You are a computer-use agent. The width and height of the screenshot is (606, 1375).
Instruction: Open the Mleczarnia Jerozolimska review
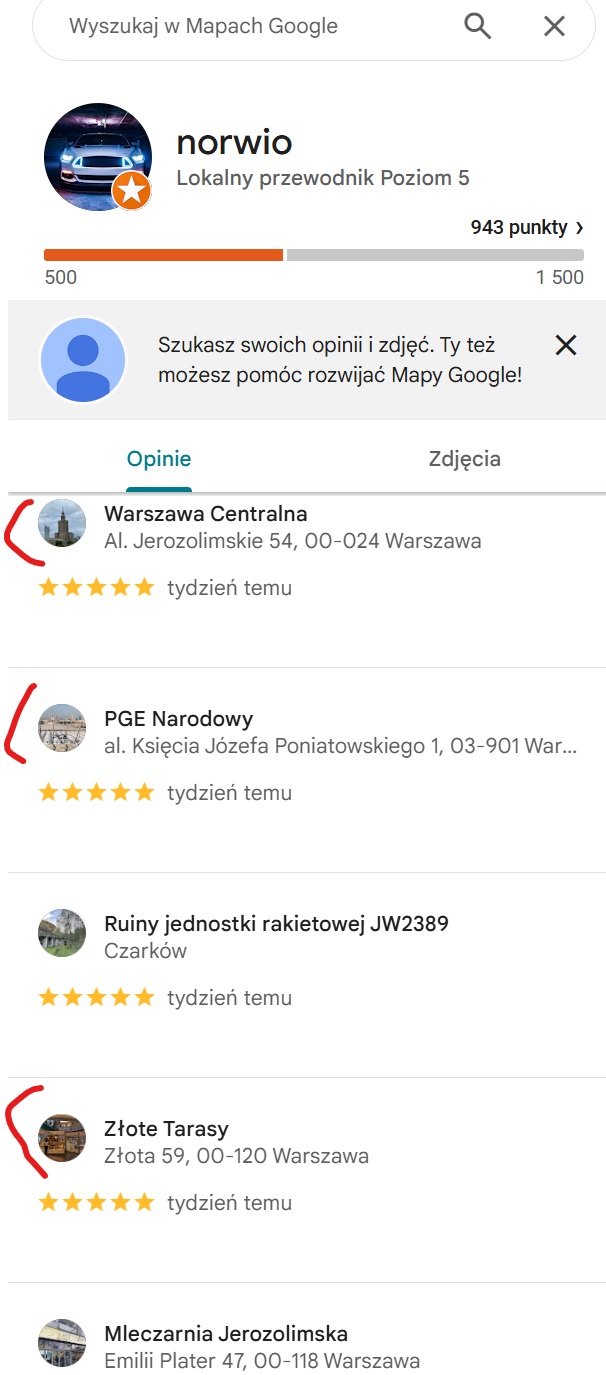pos(226,1334)
